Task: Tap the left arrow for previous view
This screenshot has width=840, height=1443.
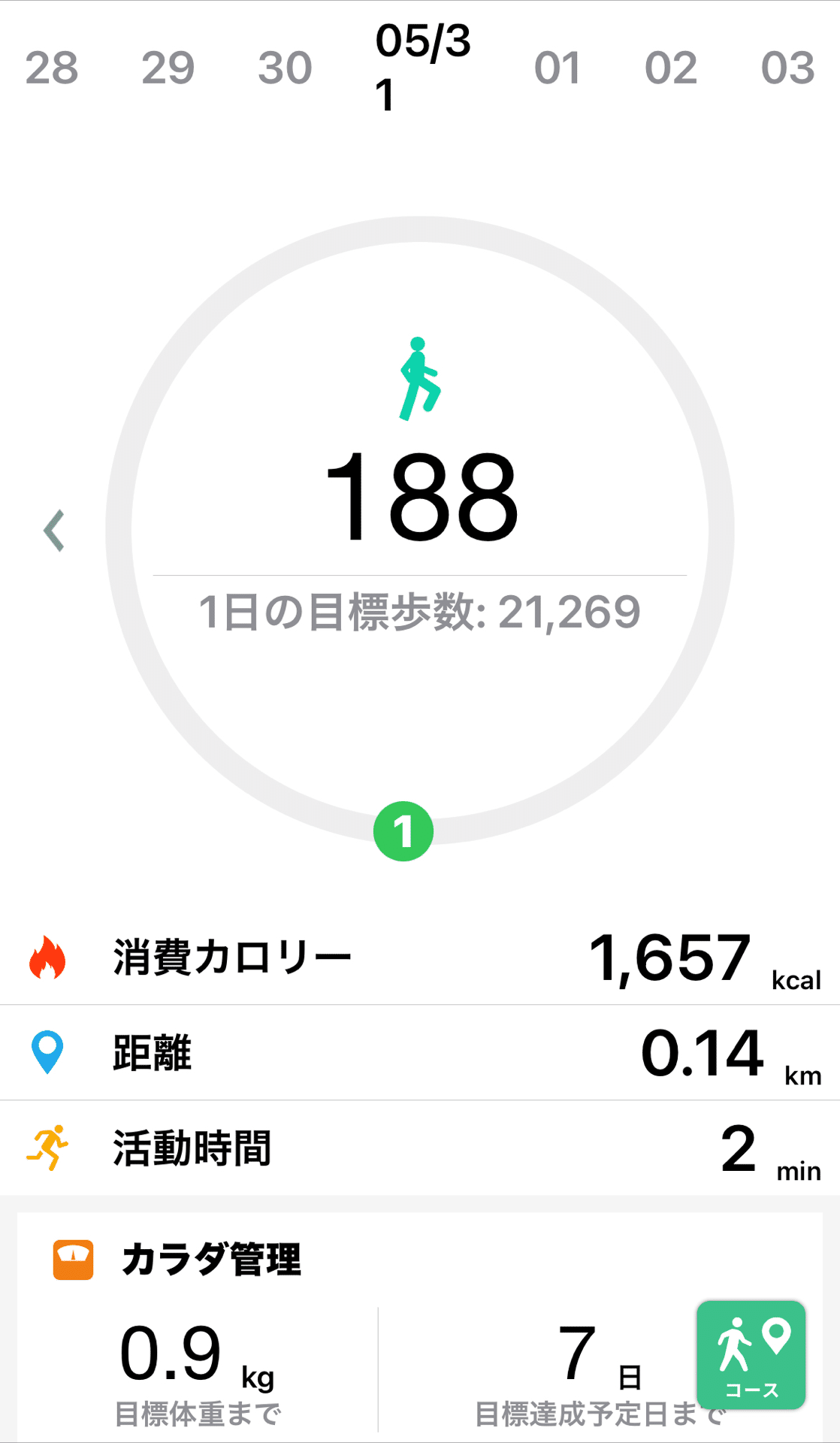Action: point(54,531)
